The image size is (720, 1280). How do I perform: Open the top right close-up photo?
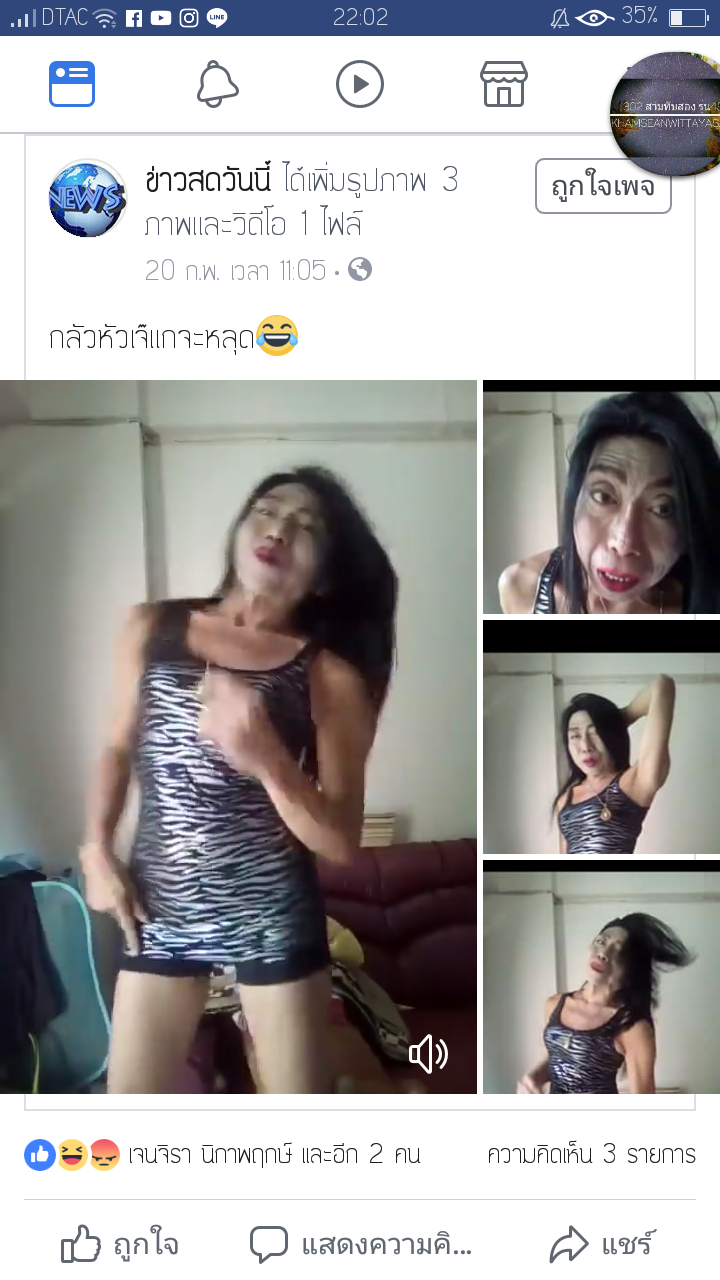601,497
